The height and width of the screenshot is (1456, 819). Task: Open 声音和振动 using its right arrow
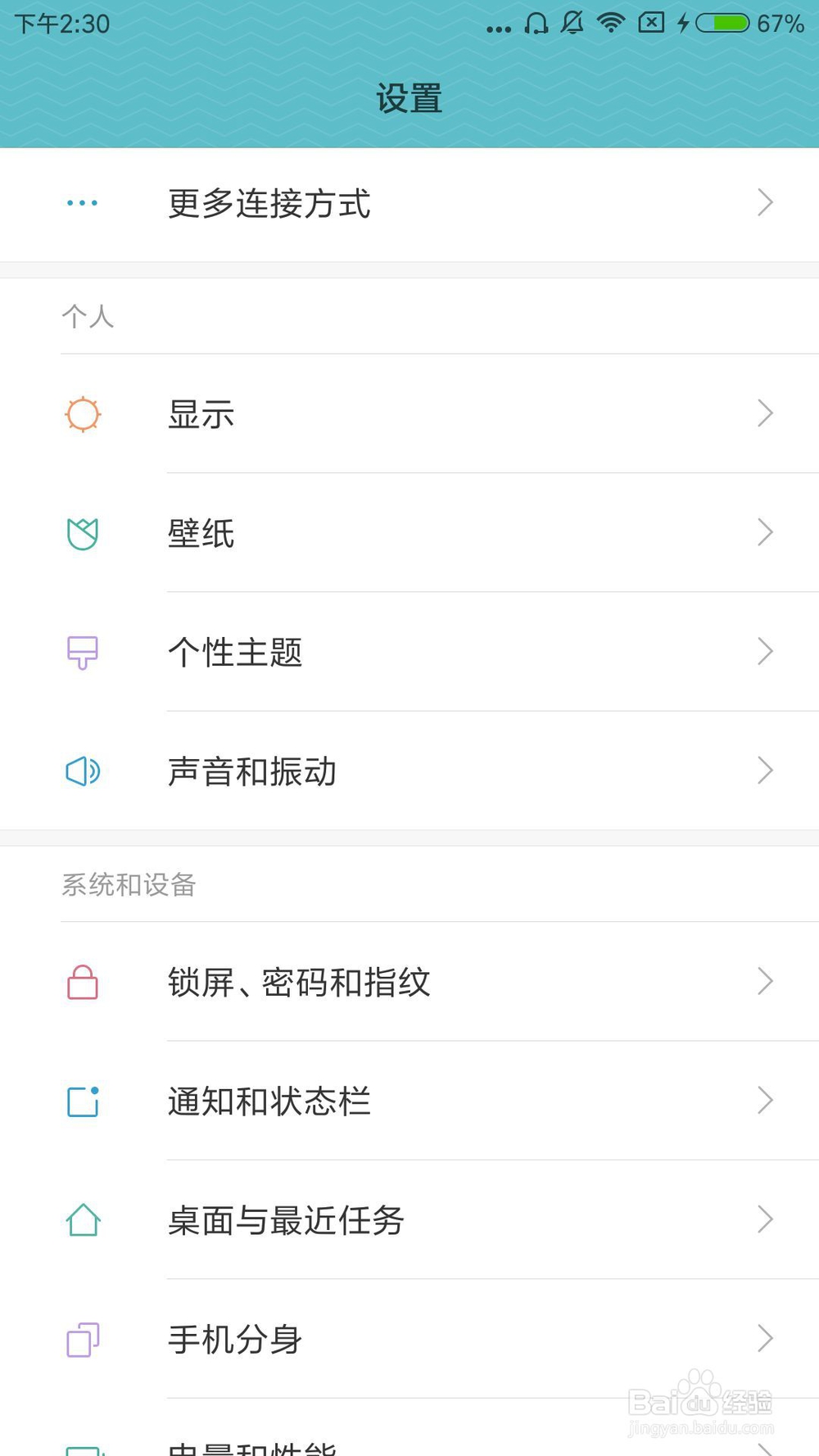(762, 771)
